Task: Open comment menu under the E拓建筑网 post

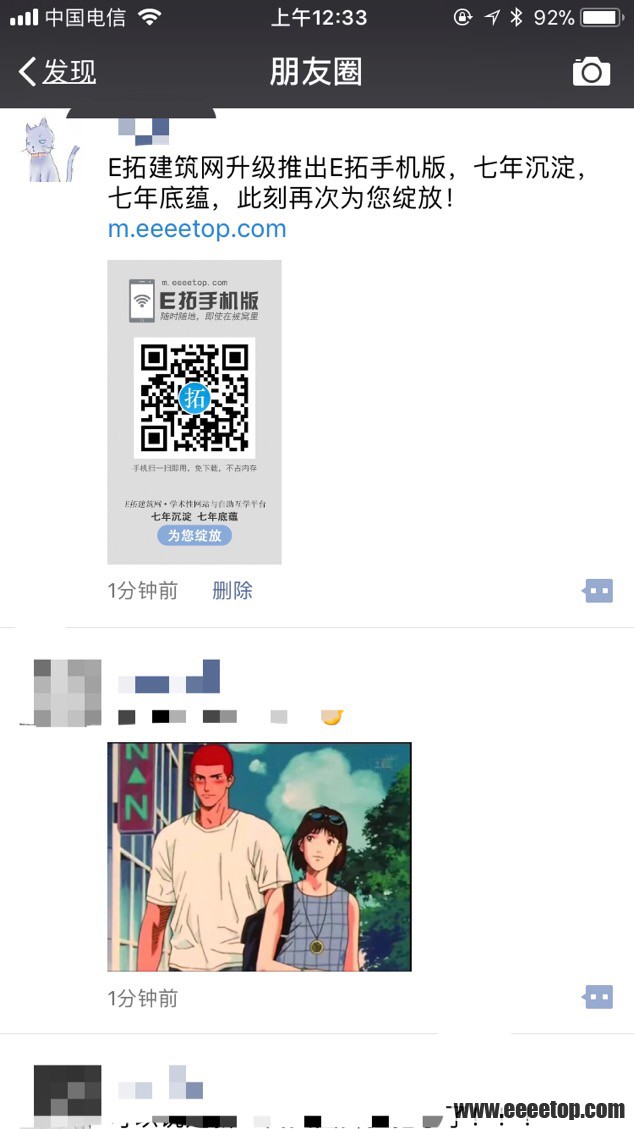Action: (597, 591)
